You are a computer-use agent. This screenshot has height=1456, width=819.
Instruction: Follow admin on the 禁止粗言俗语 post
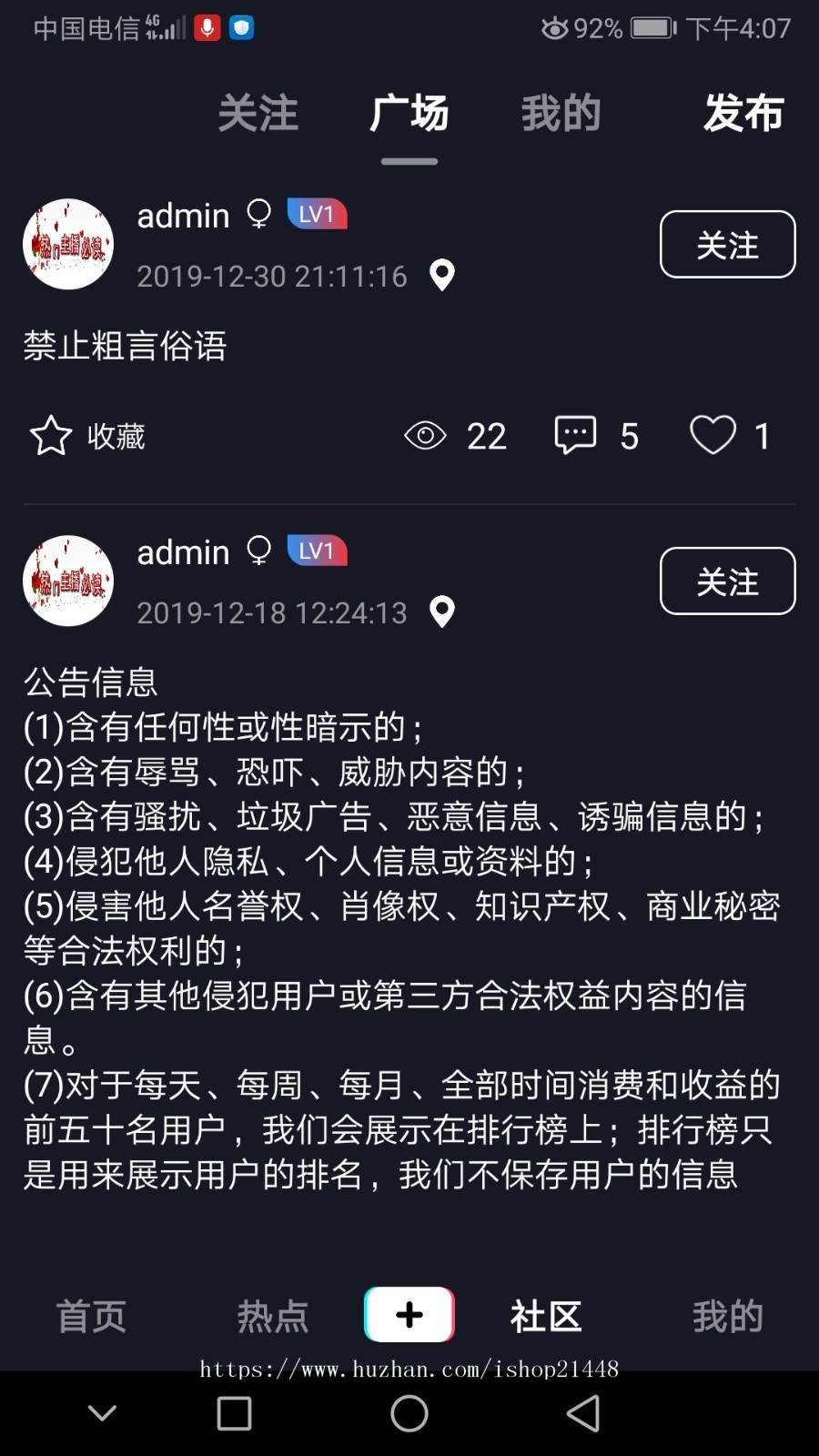(x=727, y=245)
